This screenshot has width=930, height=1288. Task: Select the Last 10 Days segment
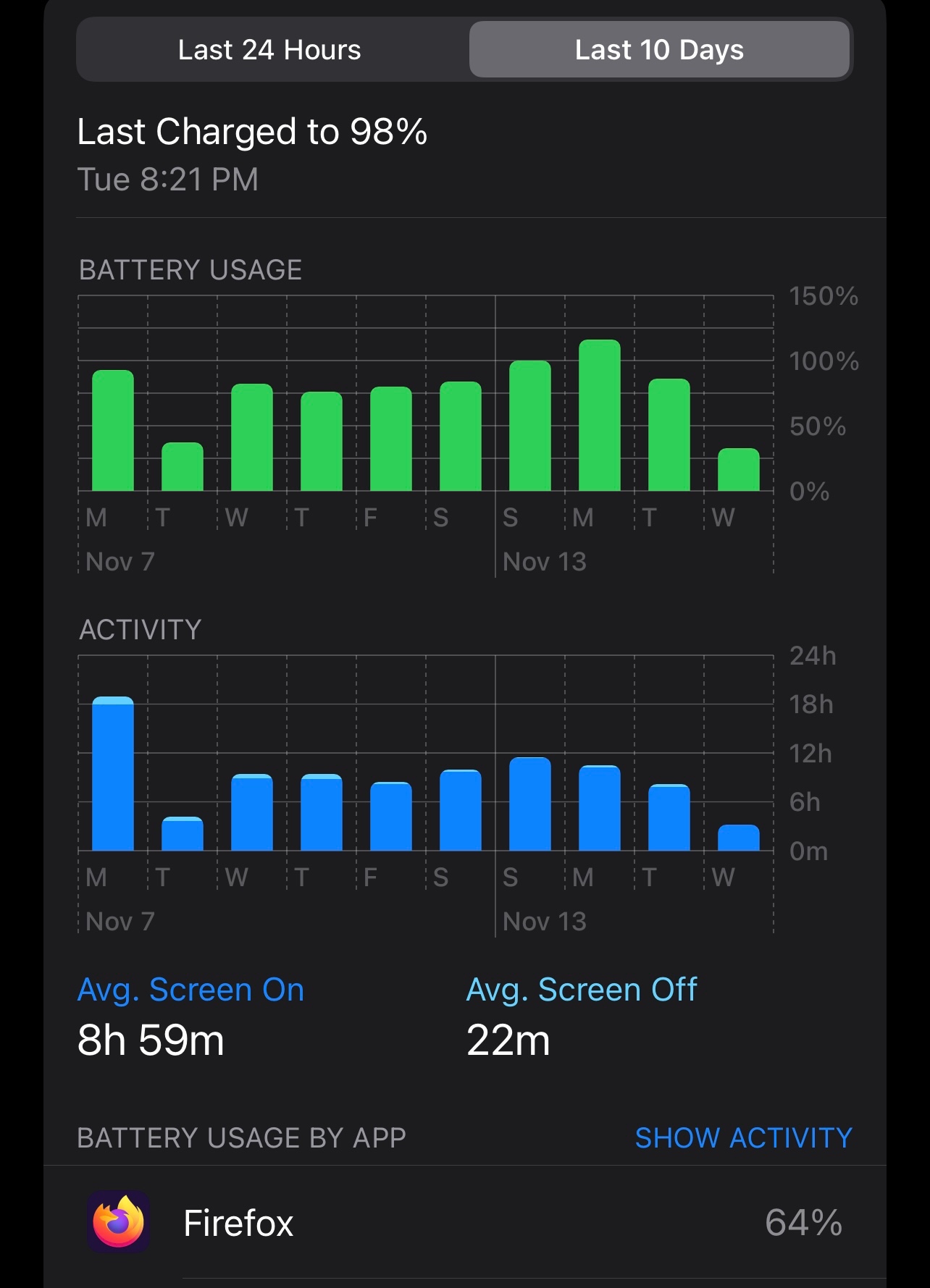[x=659, y=50]
